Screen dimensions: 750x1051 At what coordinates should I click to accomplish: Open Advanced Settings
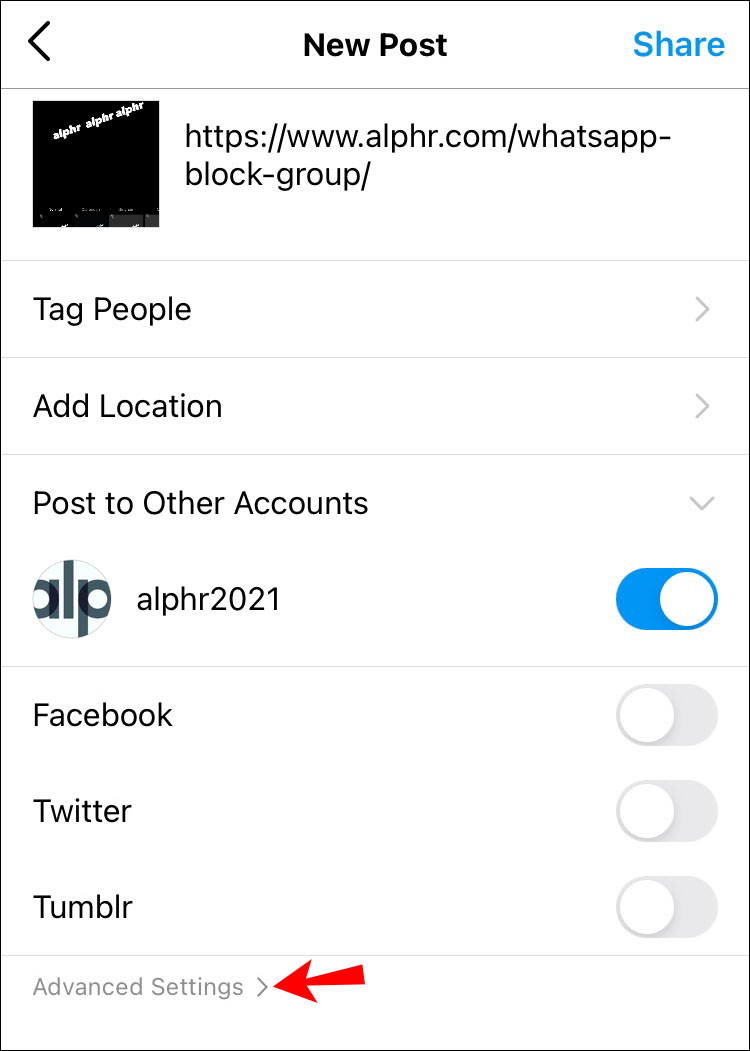coord(150,987)
